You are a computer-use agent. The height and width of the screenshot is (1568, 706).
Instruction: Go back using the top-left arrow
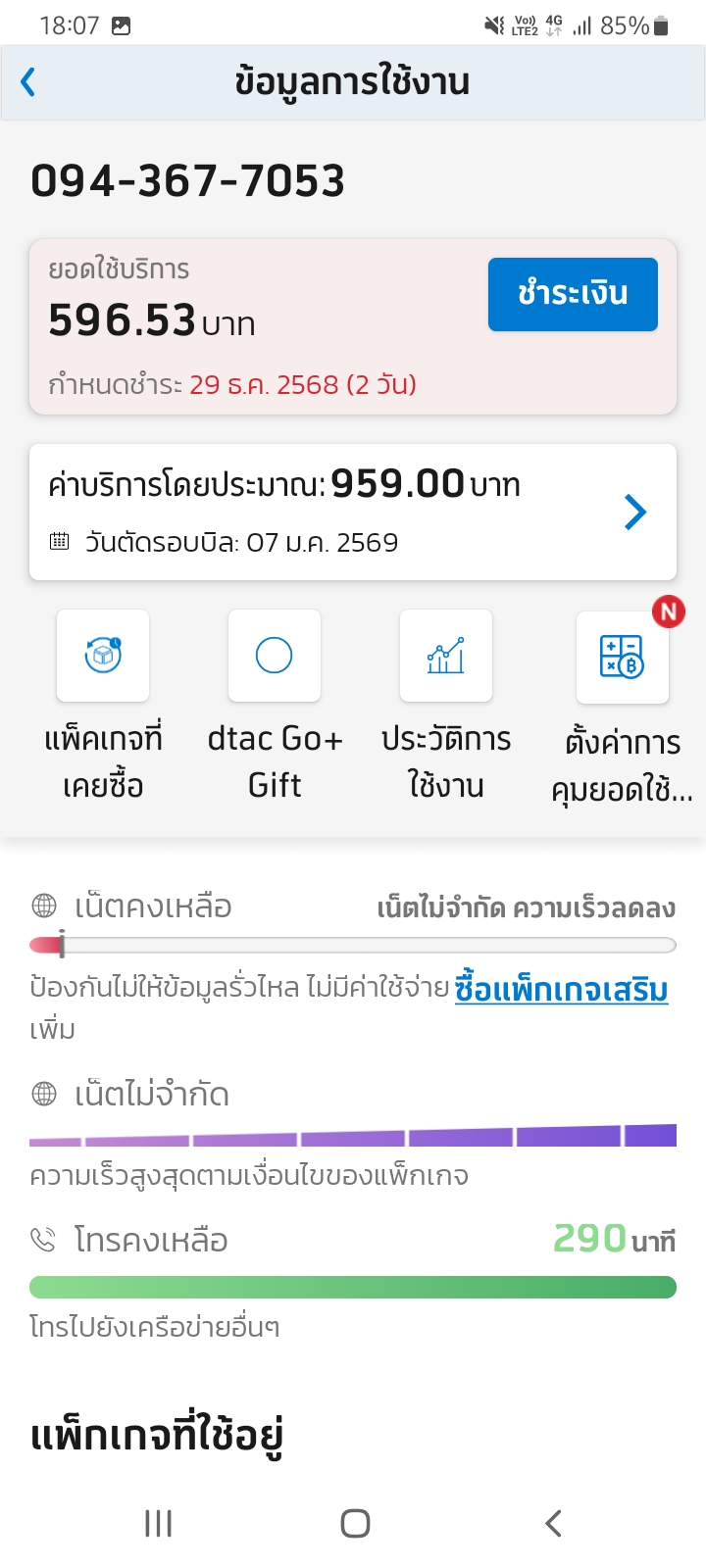pos(28,82)
